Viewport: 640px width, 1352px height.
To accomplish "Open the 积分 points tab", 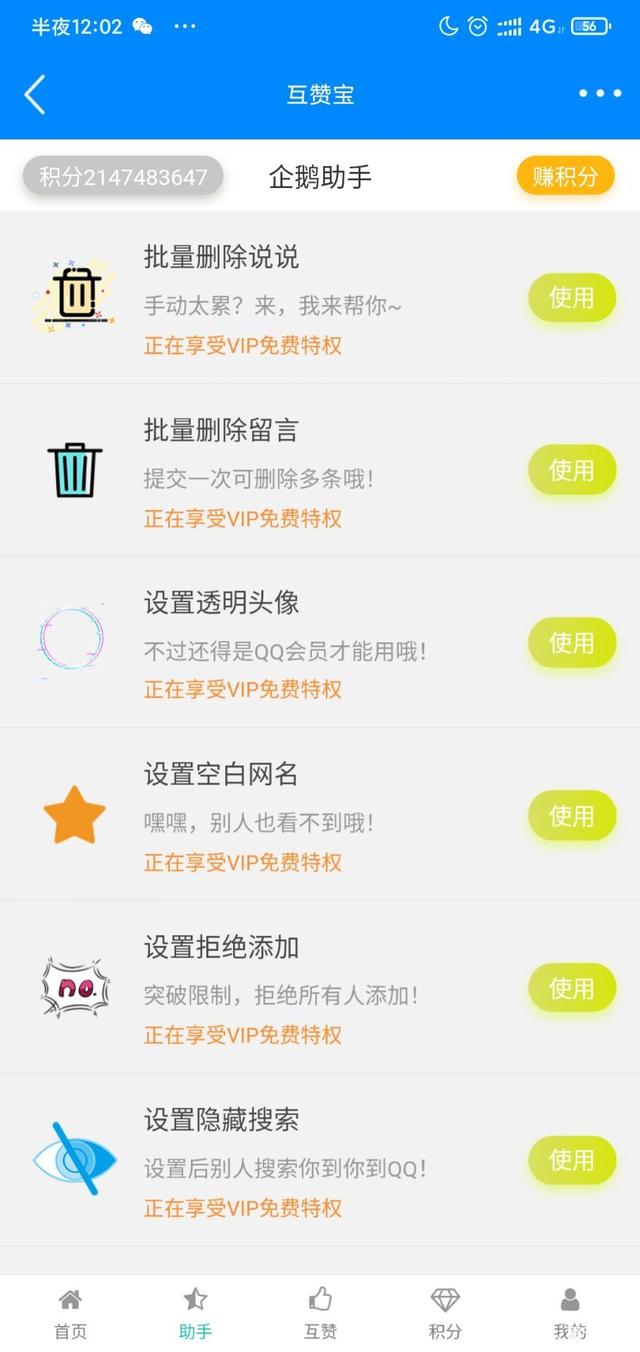I will tap(445, 1313).
